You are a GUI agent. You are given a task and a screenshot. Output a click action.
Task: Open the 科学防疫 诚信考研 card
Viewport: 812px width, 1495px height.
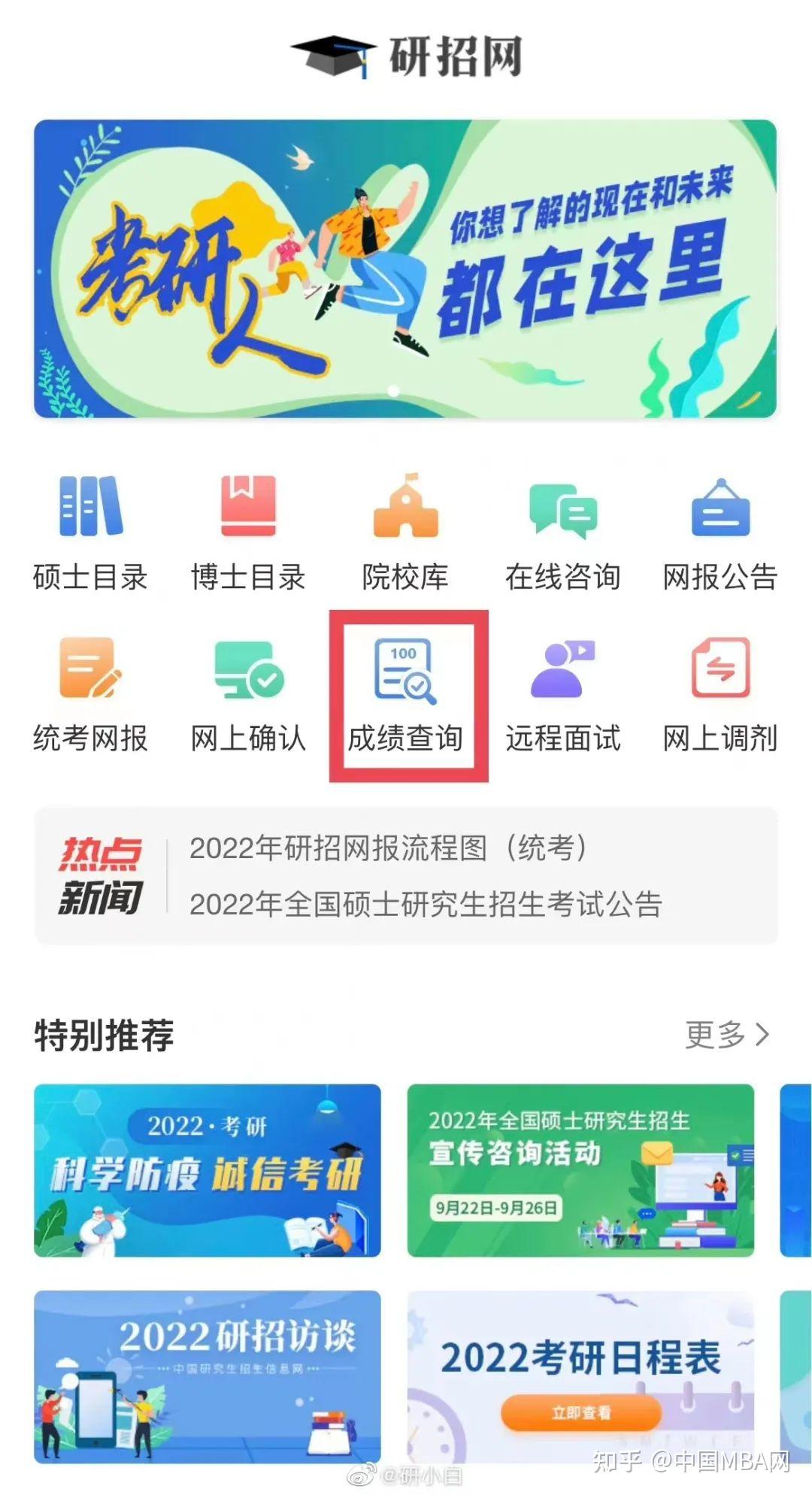coord(208,1170)
